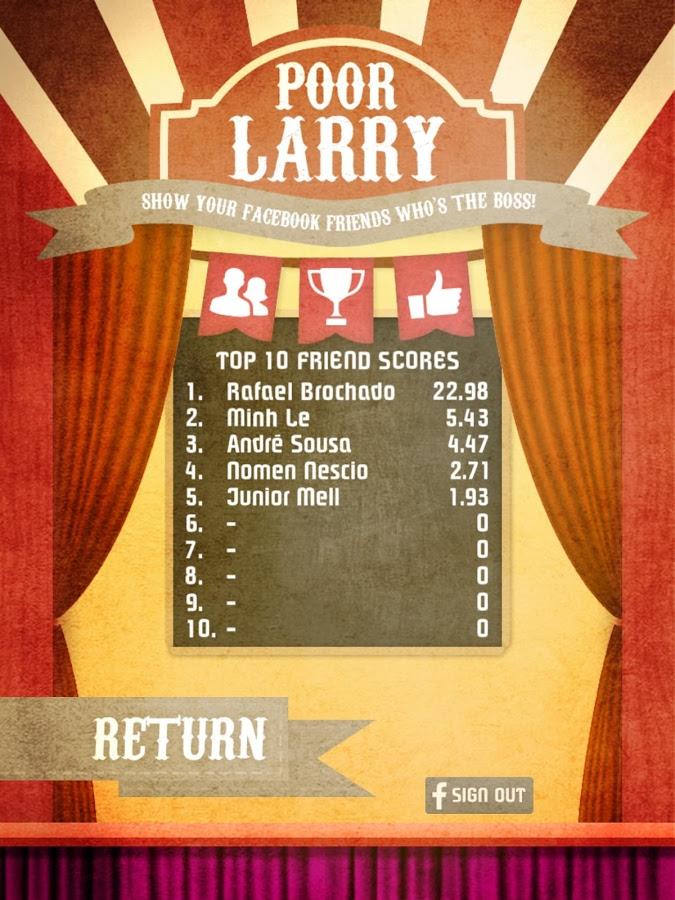Tap the Return banner button
This screenshot has height=900, width=675.
181,739
